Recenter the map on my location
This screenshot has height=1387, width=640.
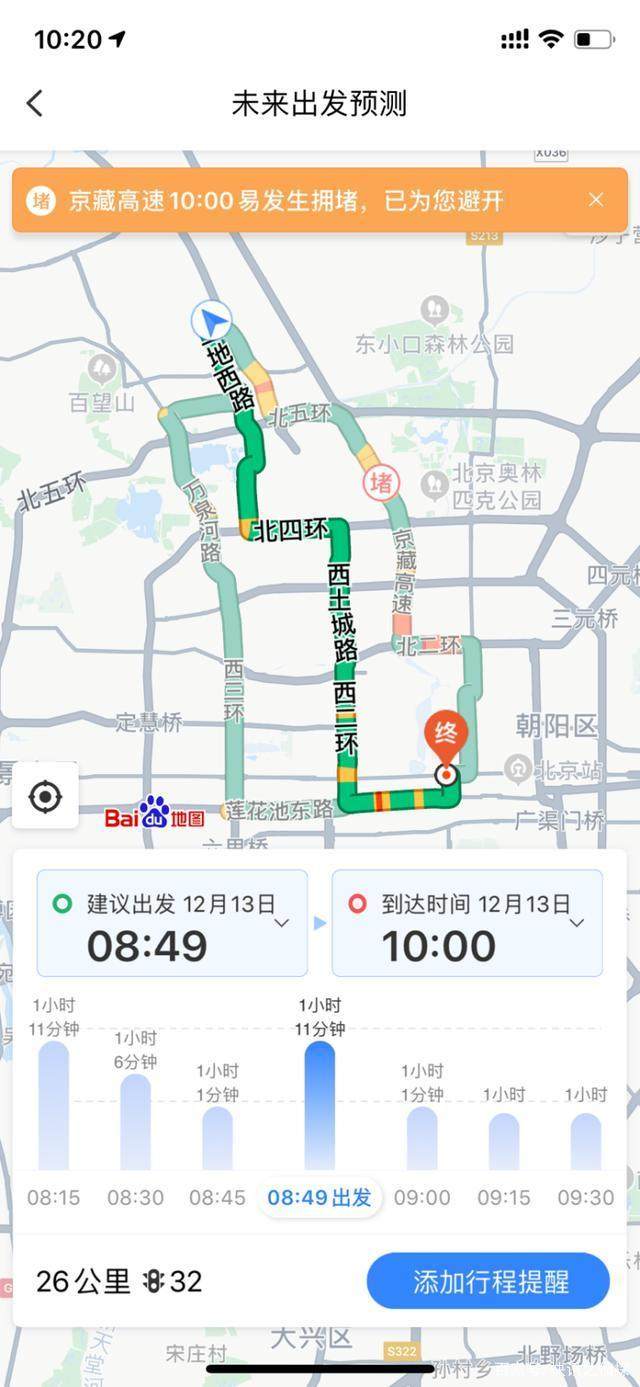[45, 796]
